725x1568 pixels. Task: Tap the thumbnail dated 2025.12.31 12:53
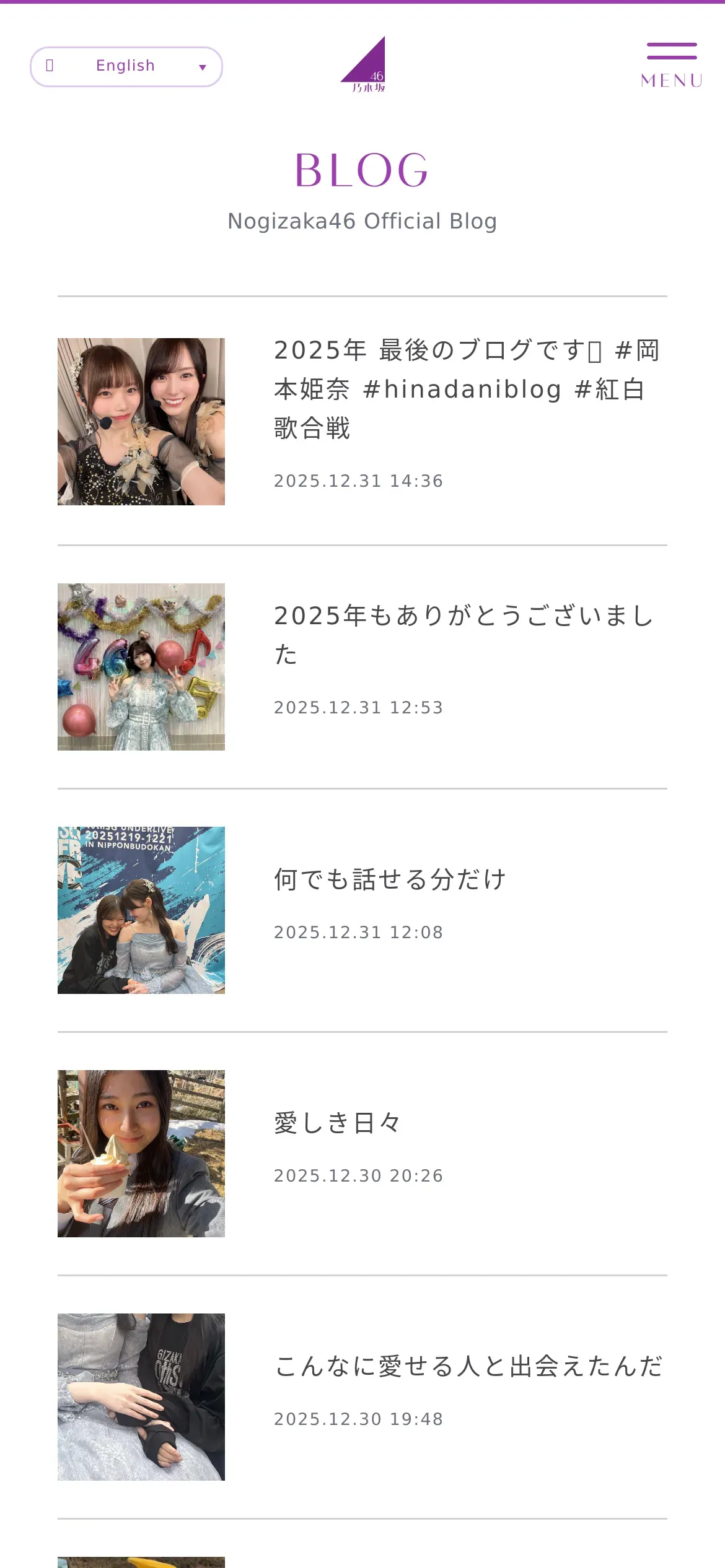[x=141, y=667]
